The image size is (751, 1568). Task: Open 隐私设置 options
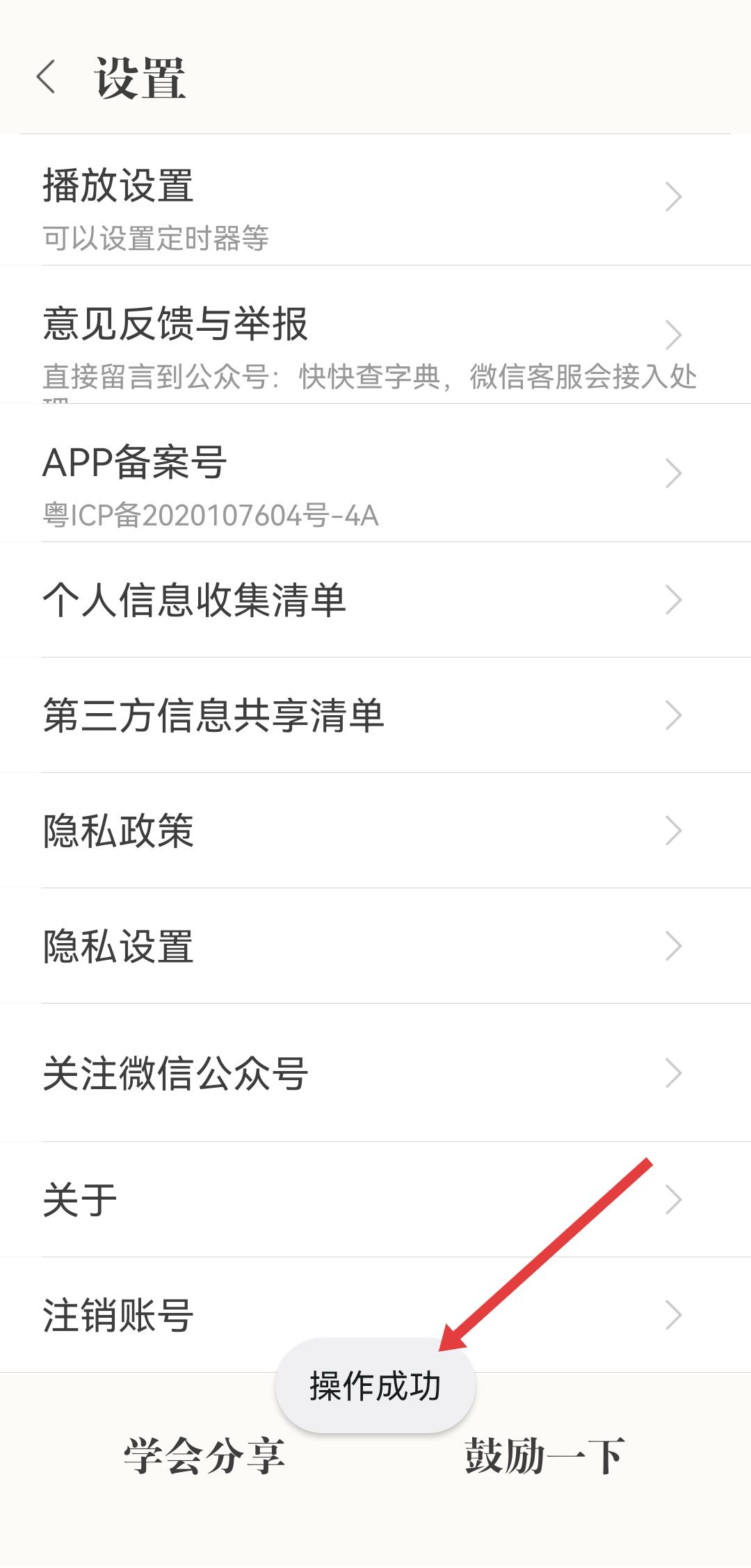[x=375, y=946]
